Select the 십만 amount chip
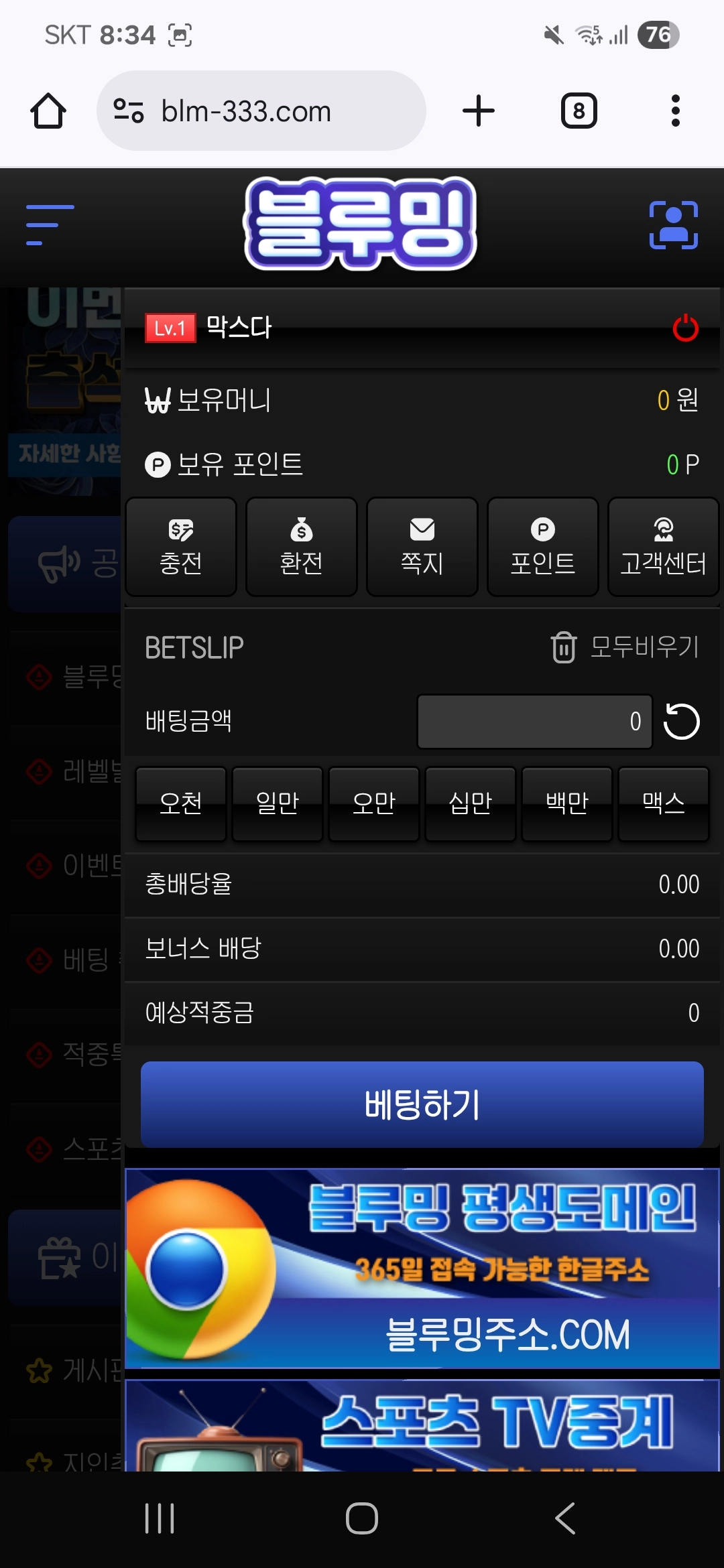 tap(471, 803)
